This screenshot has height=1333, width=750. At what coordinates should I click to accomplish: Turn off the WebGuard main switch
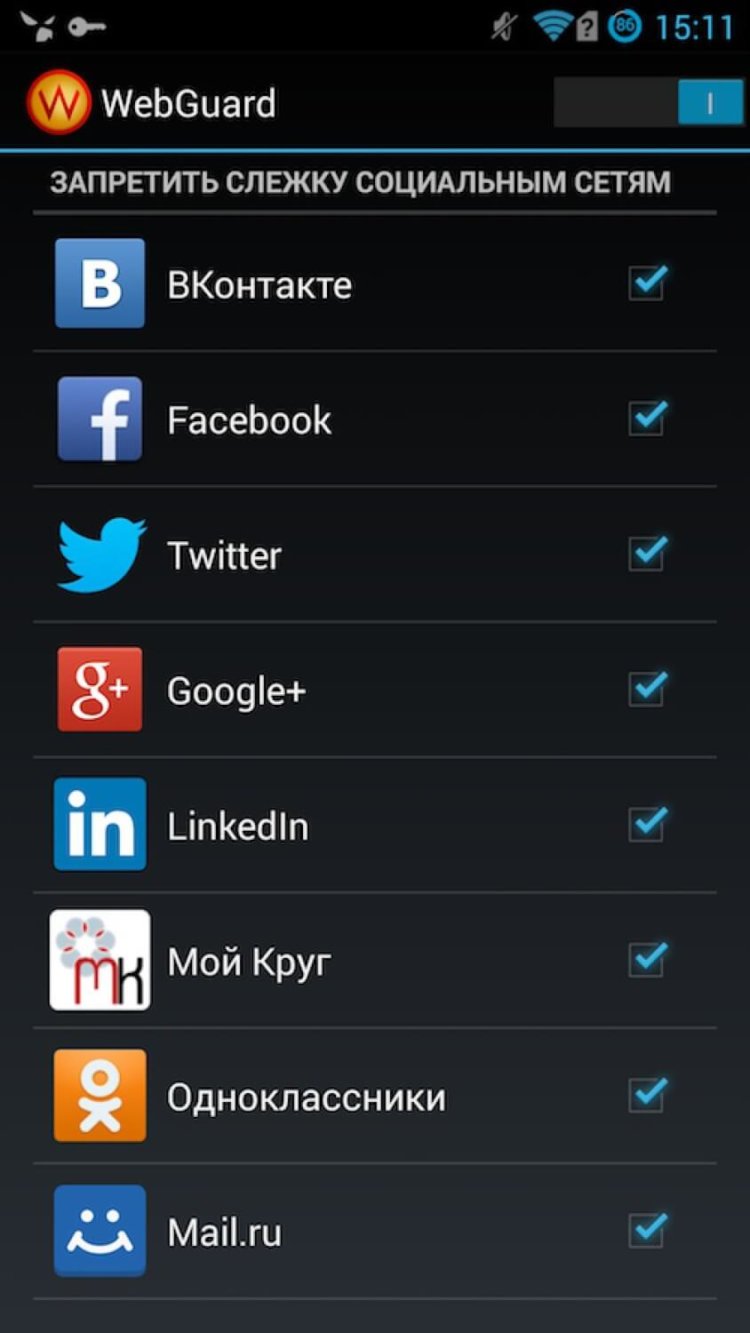pos(648,103)
